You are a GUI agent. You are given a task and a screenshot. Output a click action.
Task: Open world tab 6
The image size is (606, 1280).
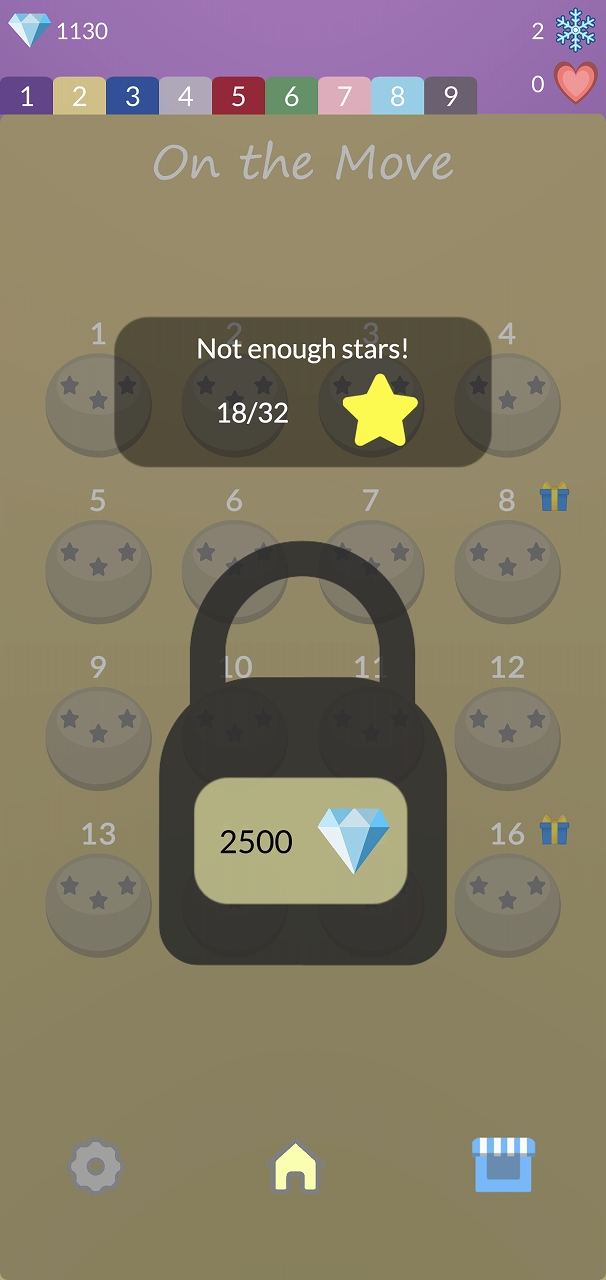coord(291,96)
